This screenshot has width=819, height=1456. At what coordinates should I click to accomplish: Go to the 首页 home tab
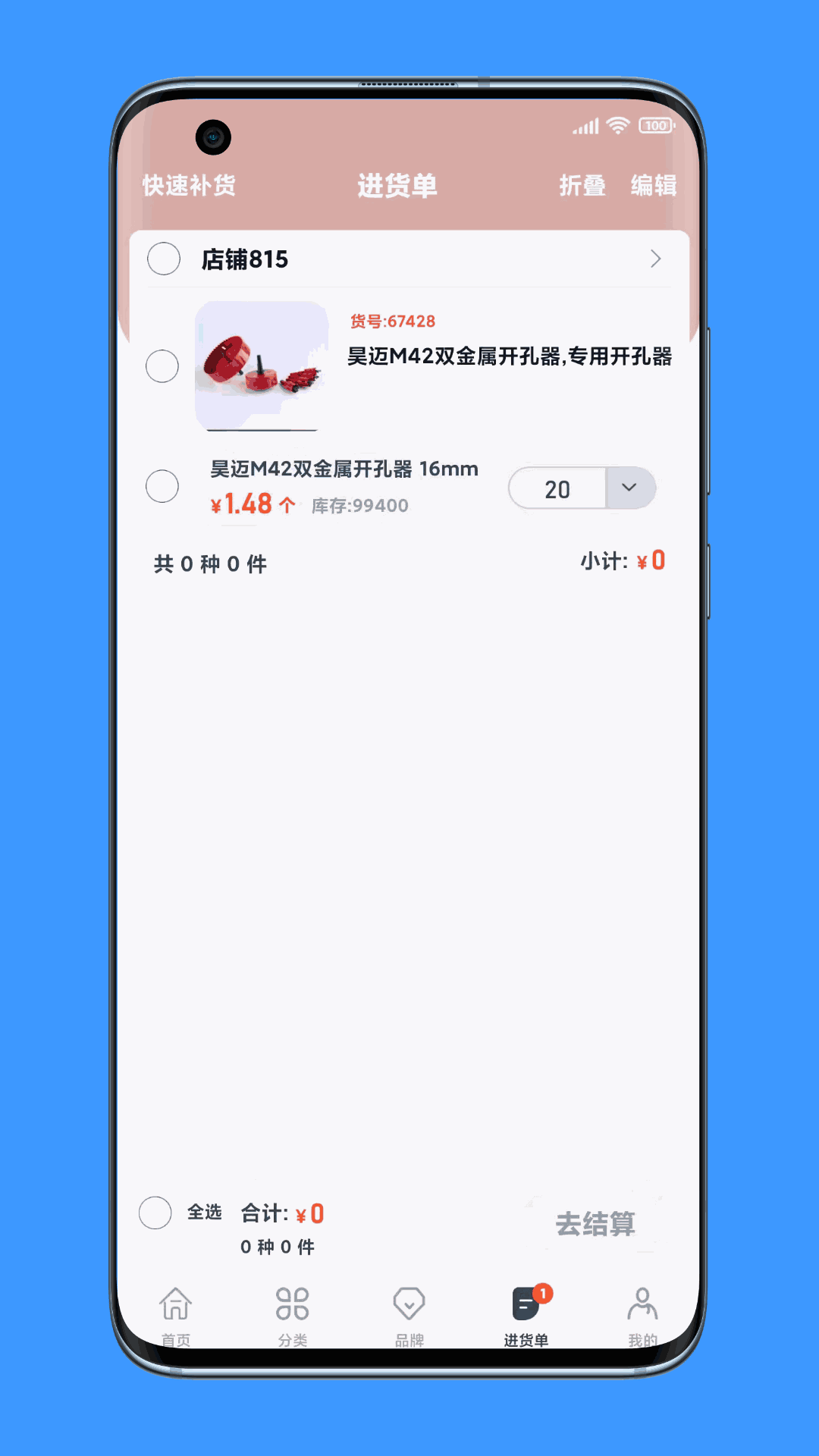(175, 1316)
